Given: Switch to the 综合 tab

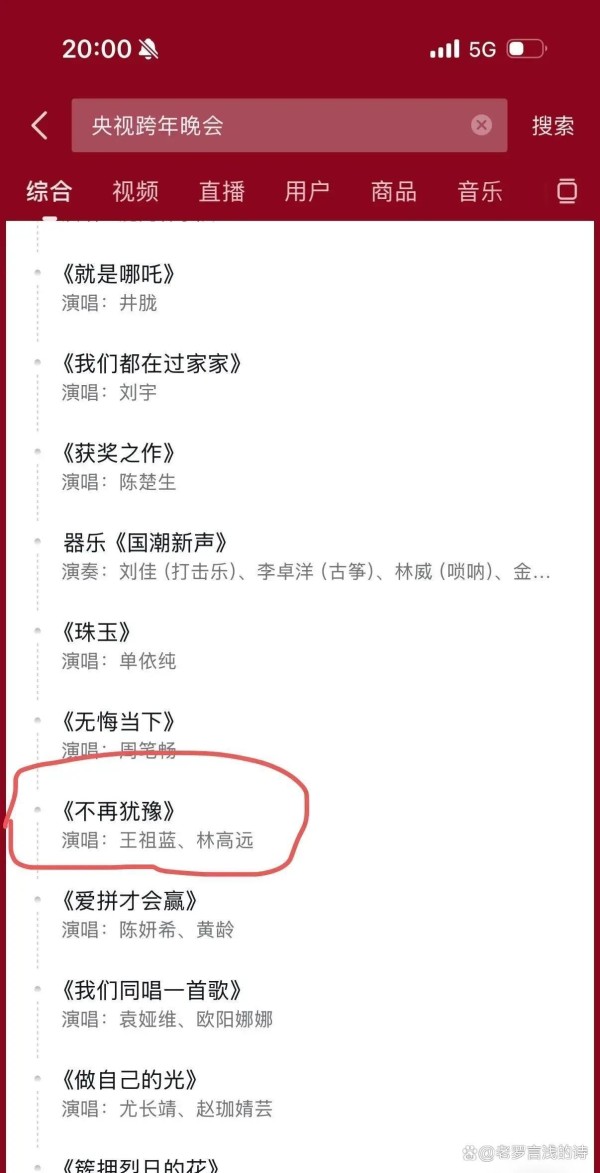Looking at the screenshot, I should (49, 191).
